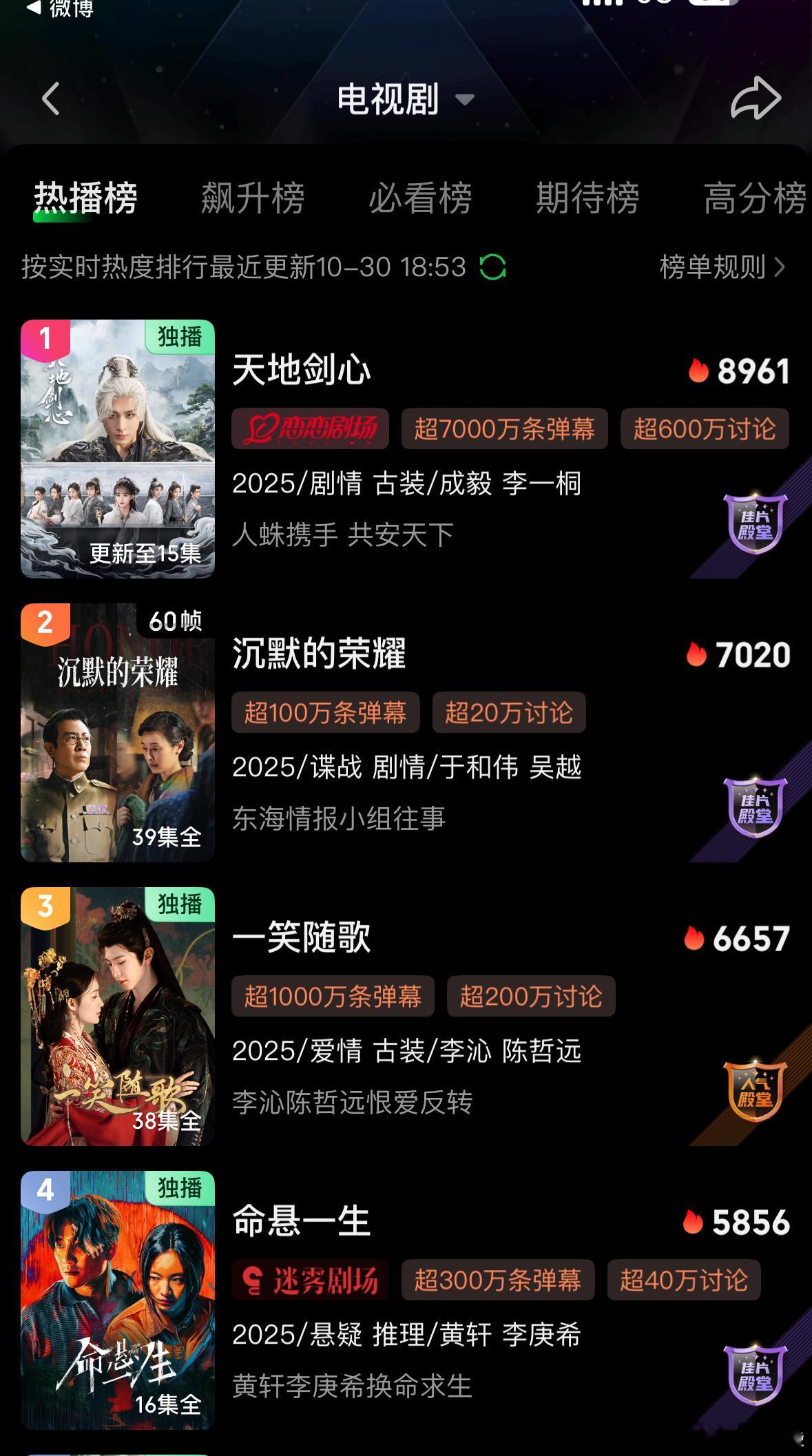Expand 榜单规则 via its chevron
The width and height of the screenshot is (812, 1456).
pos(780,268)
